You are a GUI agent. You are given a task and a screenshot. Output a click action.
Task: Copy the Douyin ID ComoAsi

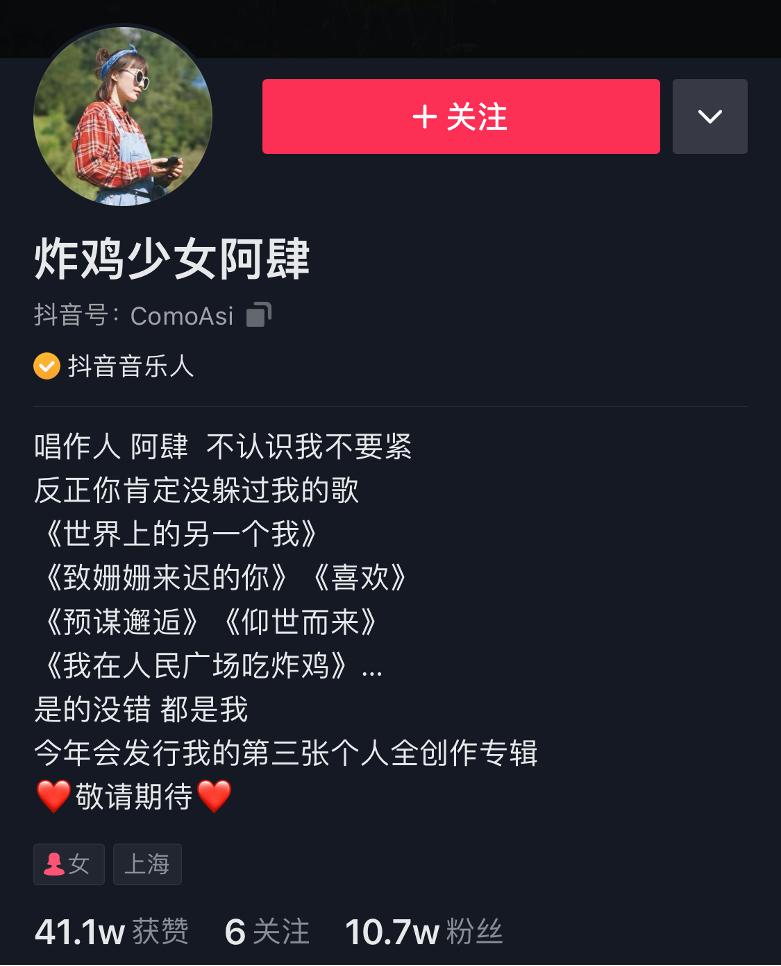click(x=259, y=315)
